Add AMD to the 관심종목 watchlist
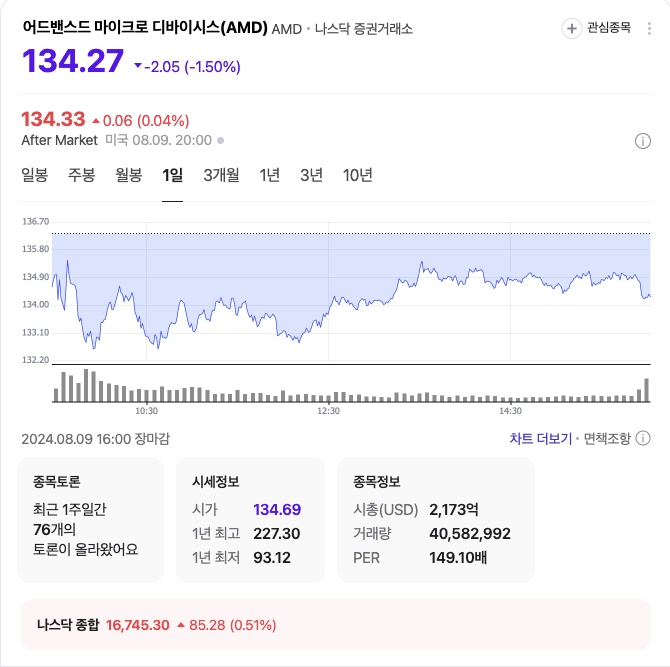This screenshot has height=667, width=670. click(597, 28)
